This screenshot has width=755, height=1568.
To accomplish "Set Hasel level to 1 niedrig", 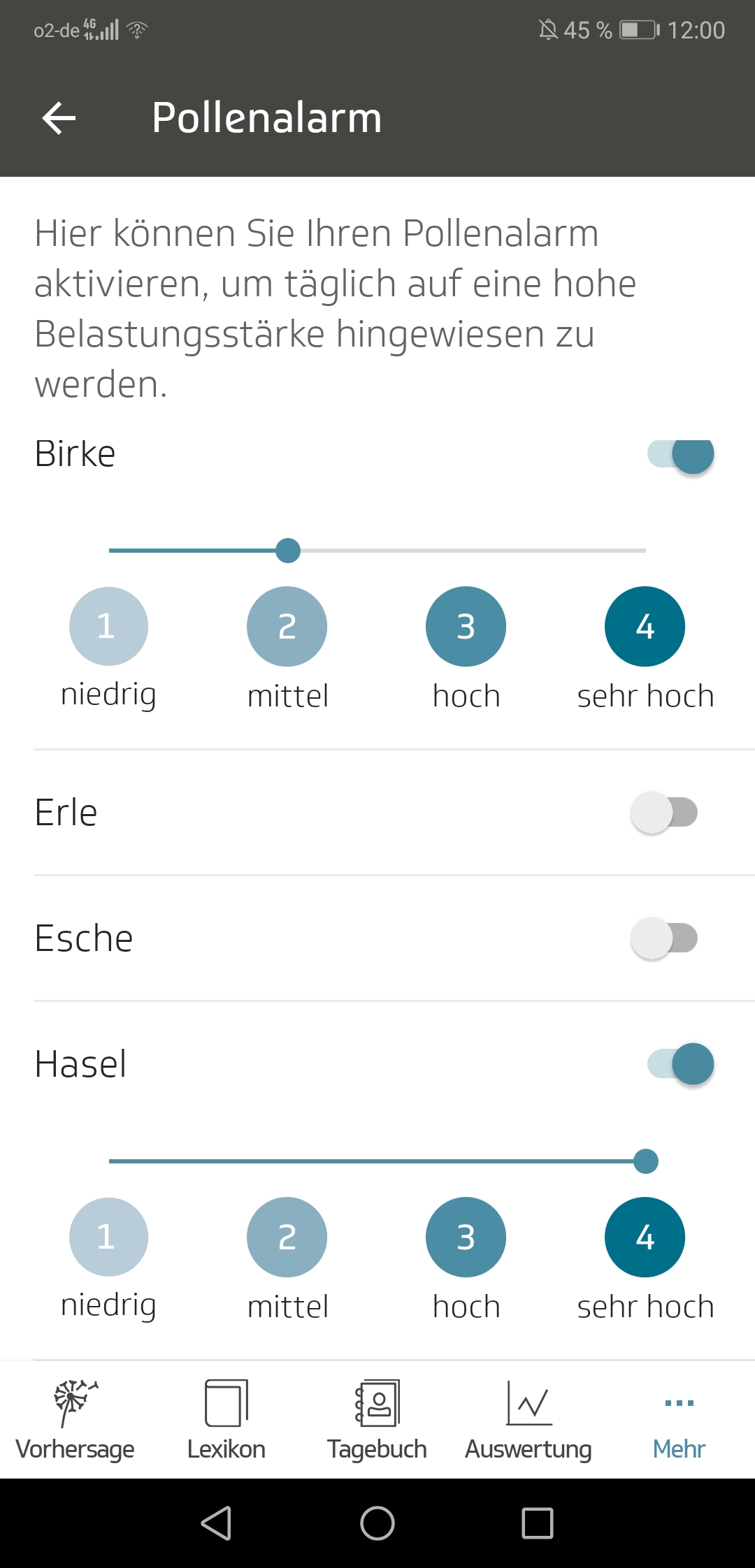I will point(108,1237).
